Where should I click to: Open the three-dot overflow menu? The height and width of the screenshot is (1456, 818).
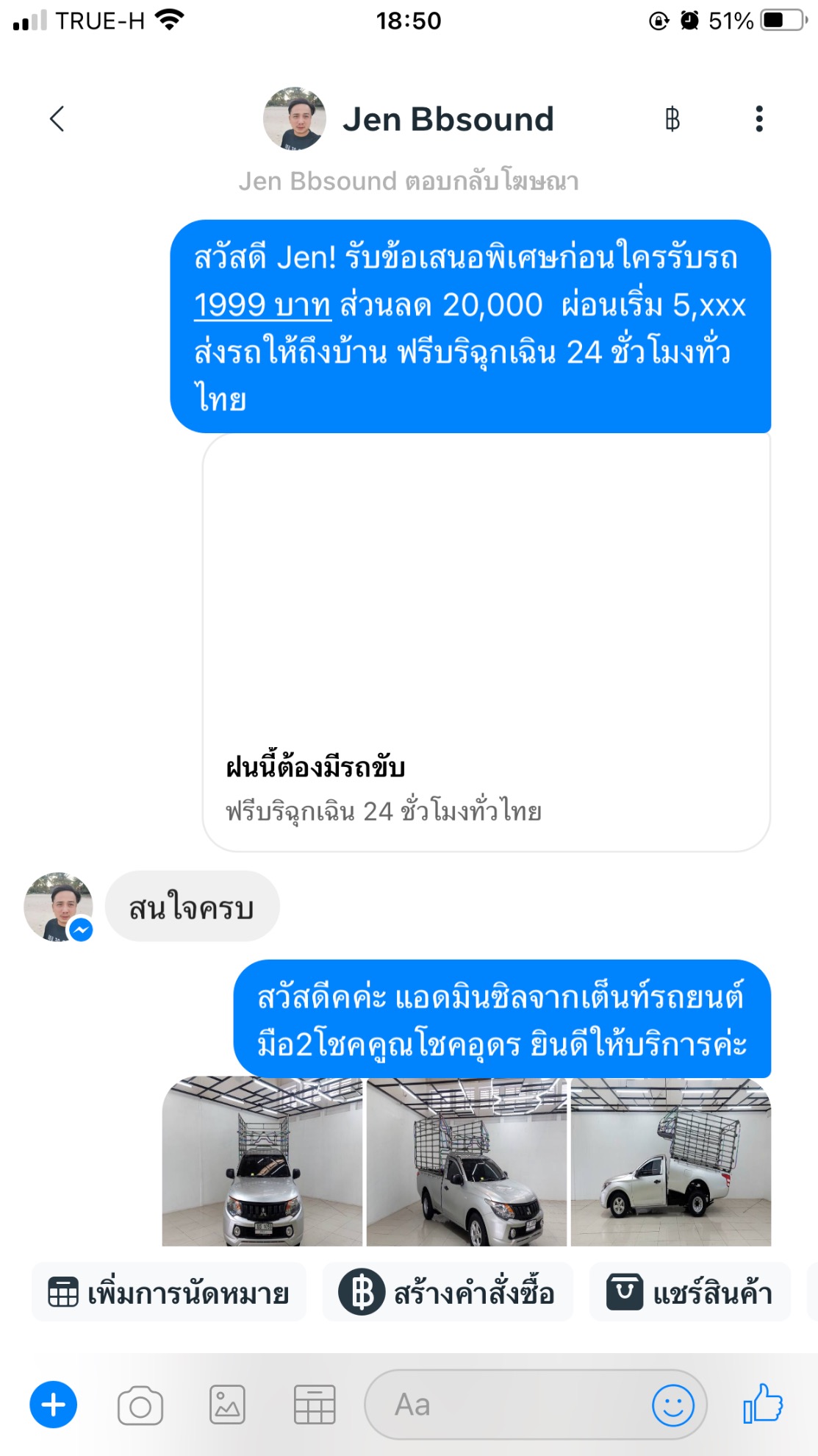tap(758, 119)
